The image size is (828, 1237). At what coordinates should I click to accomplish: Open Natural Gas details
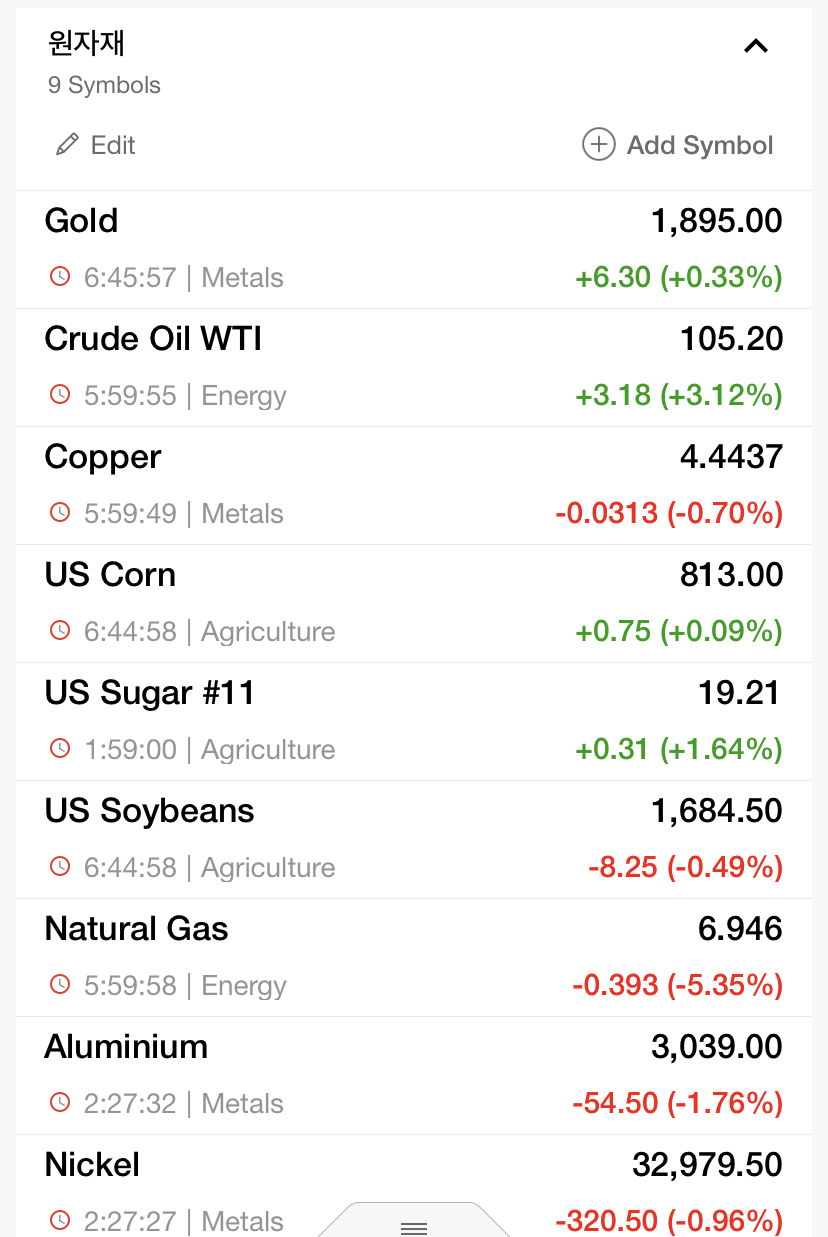point(413,956)
